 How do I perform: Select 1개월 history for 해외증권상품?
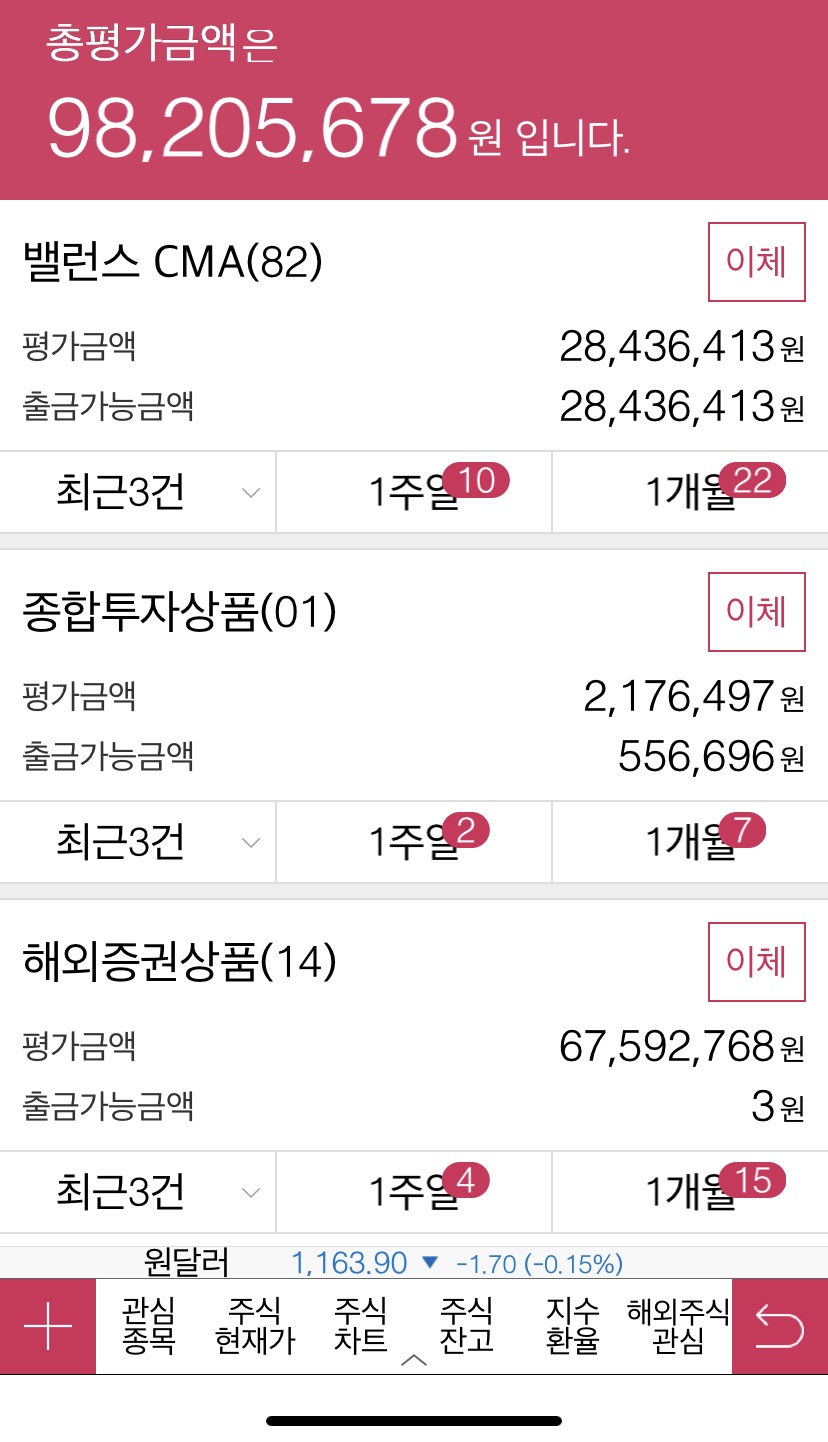point(690,1193)
